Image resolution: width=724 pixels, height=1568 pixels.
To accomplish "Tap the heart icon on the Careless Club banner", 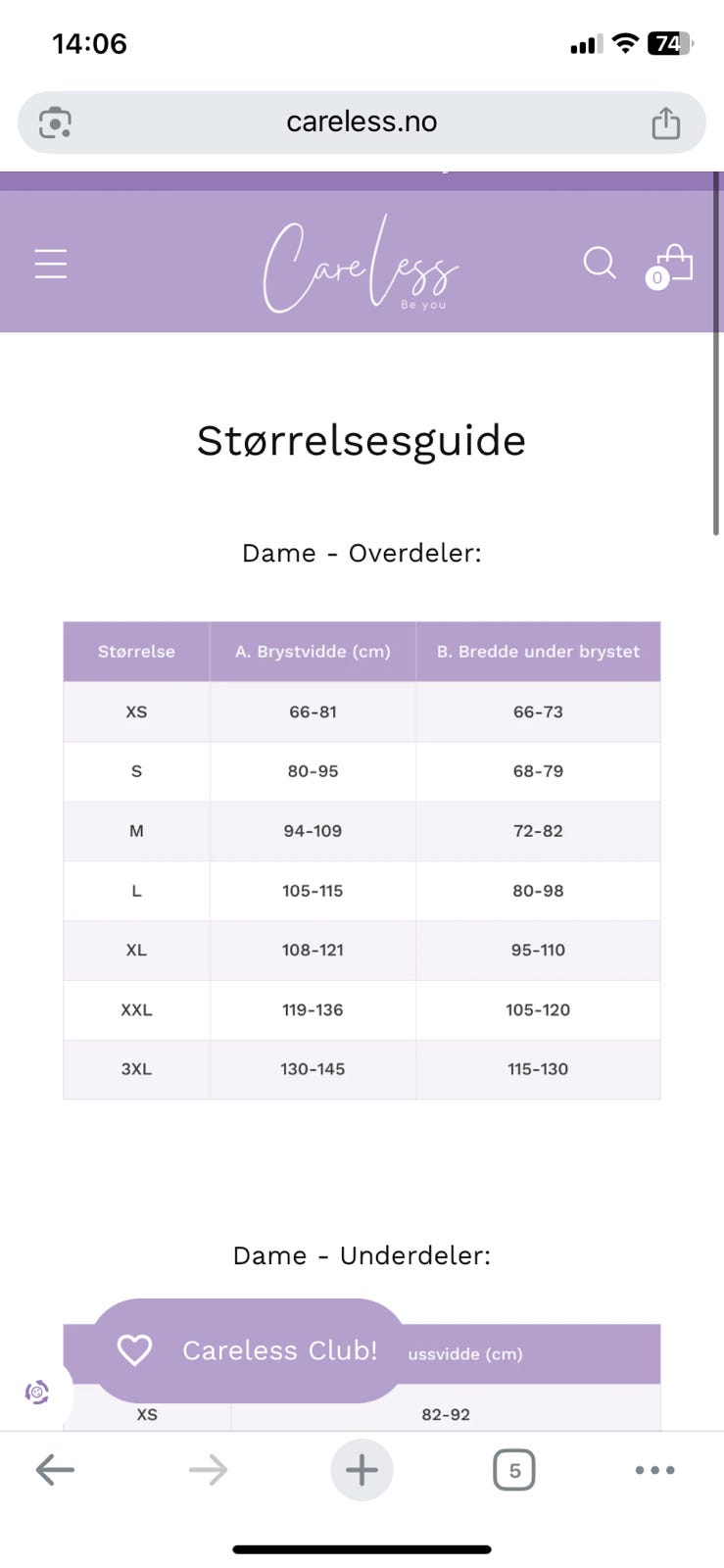I will pyautogui.click(x=134, y=1349).
